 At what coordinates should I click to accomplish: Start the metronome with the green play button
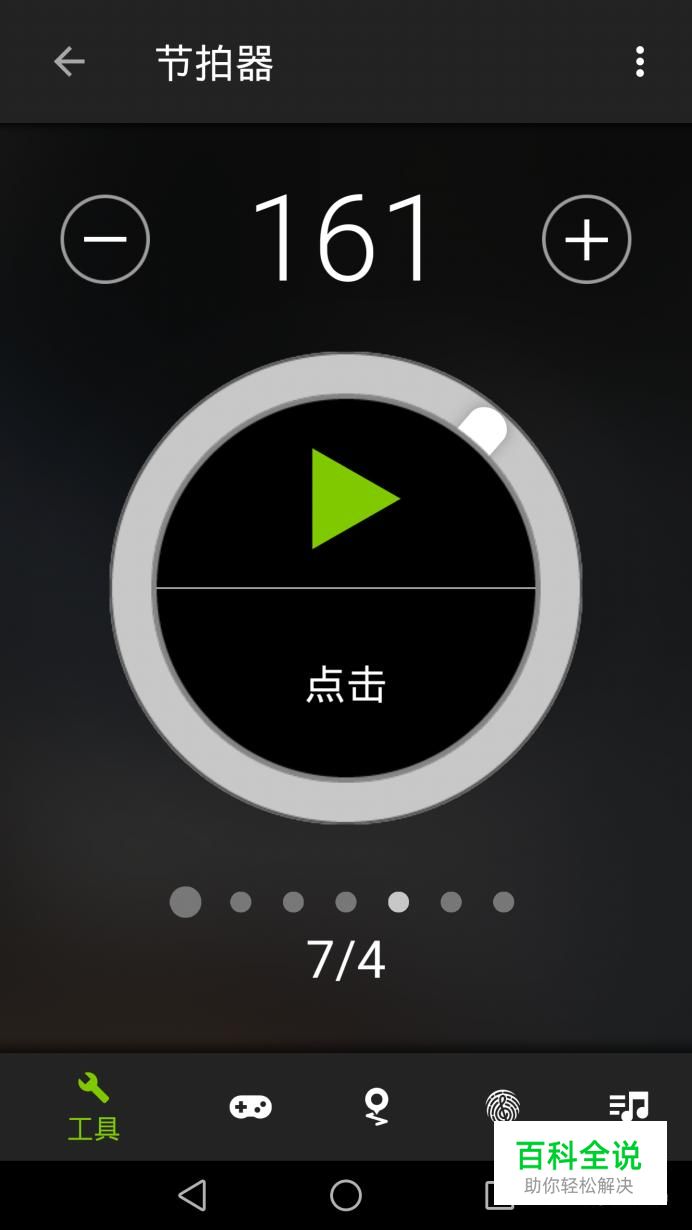tap(355, 498)
